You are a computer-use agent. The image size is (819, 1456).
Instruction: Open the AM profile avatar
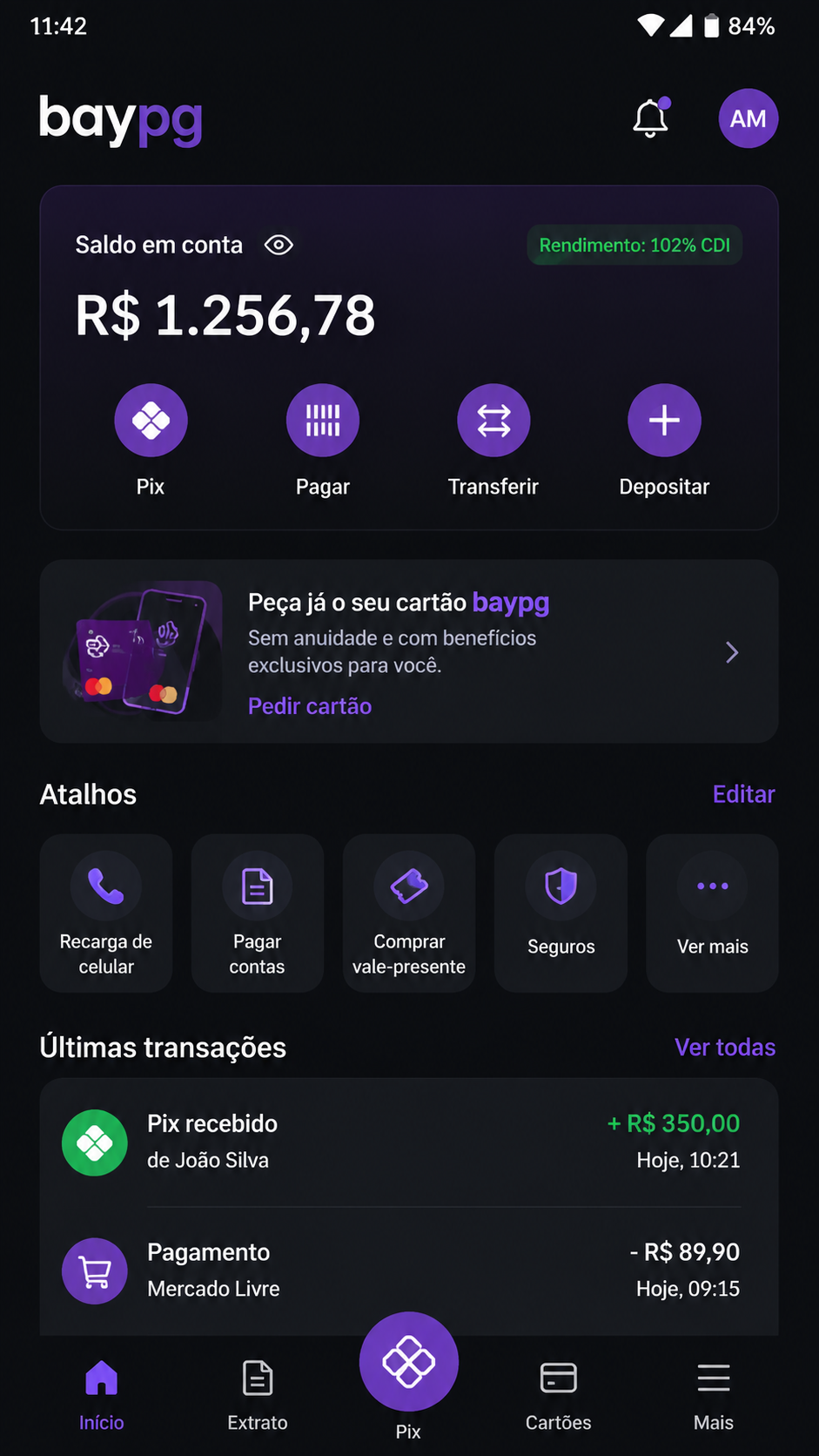[x=749, y=118]
